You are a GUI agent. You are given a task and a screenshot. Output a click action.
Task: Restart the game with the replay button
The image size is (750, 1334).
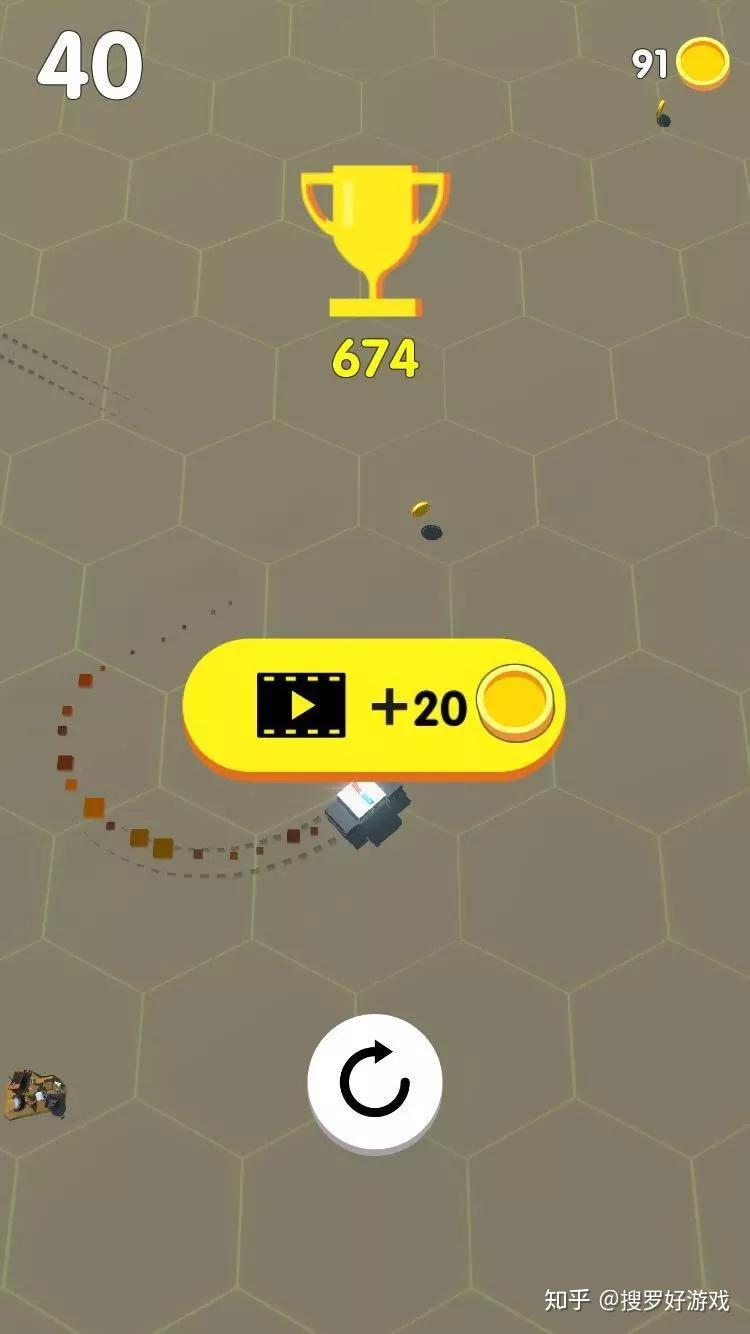pyautogui.click(x=375, y=1081)
